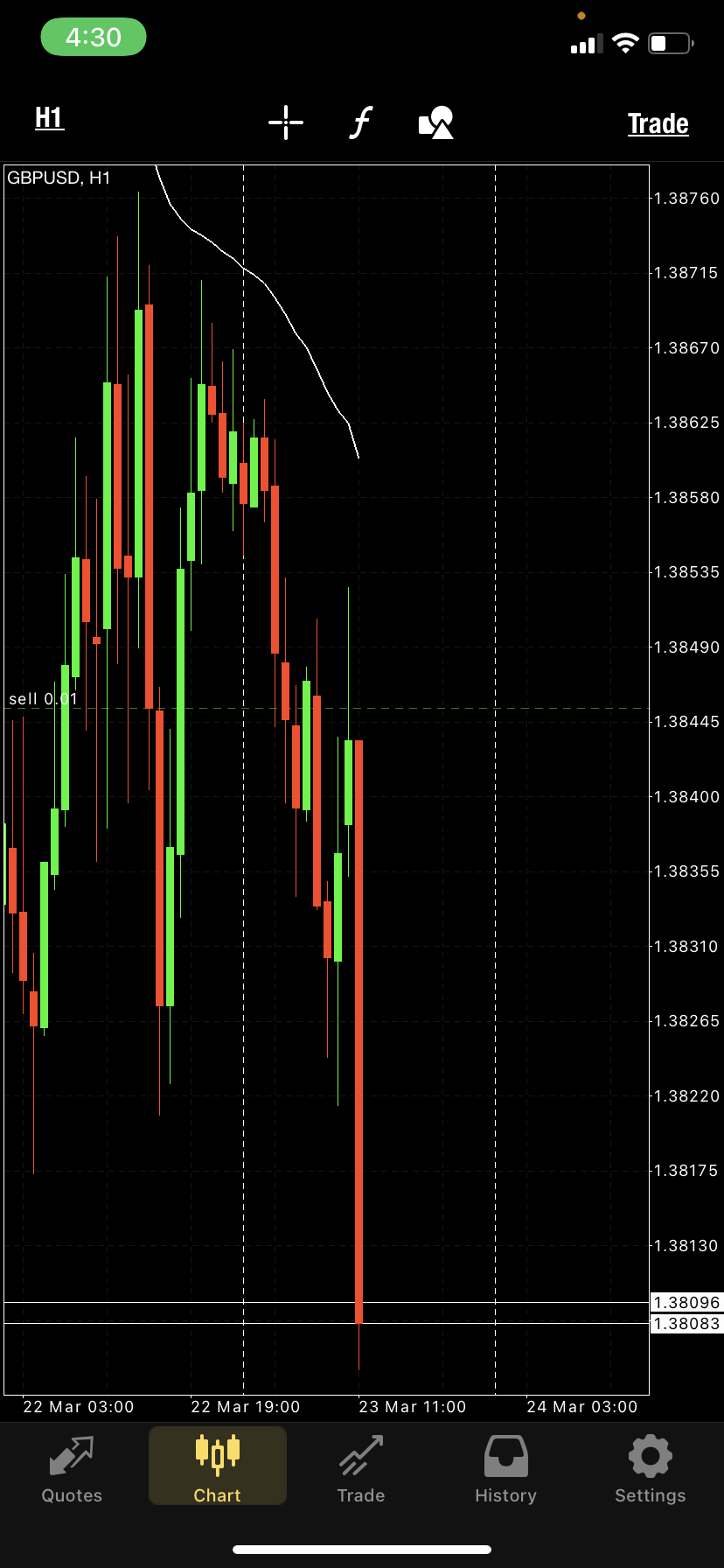Open the H1 timeframe selector
The image size is (724, 1568).
point(49,119)
